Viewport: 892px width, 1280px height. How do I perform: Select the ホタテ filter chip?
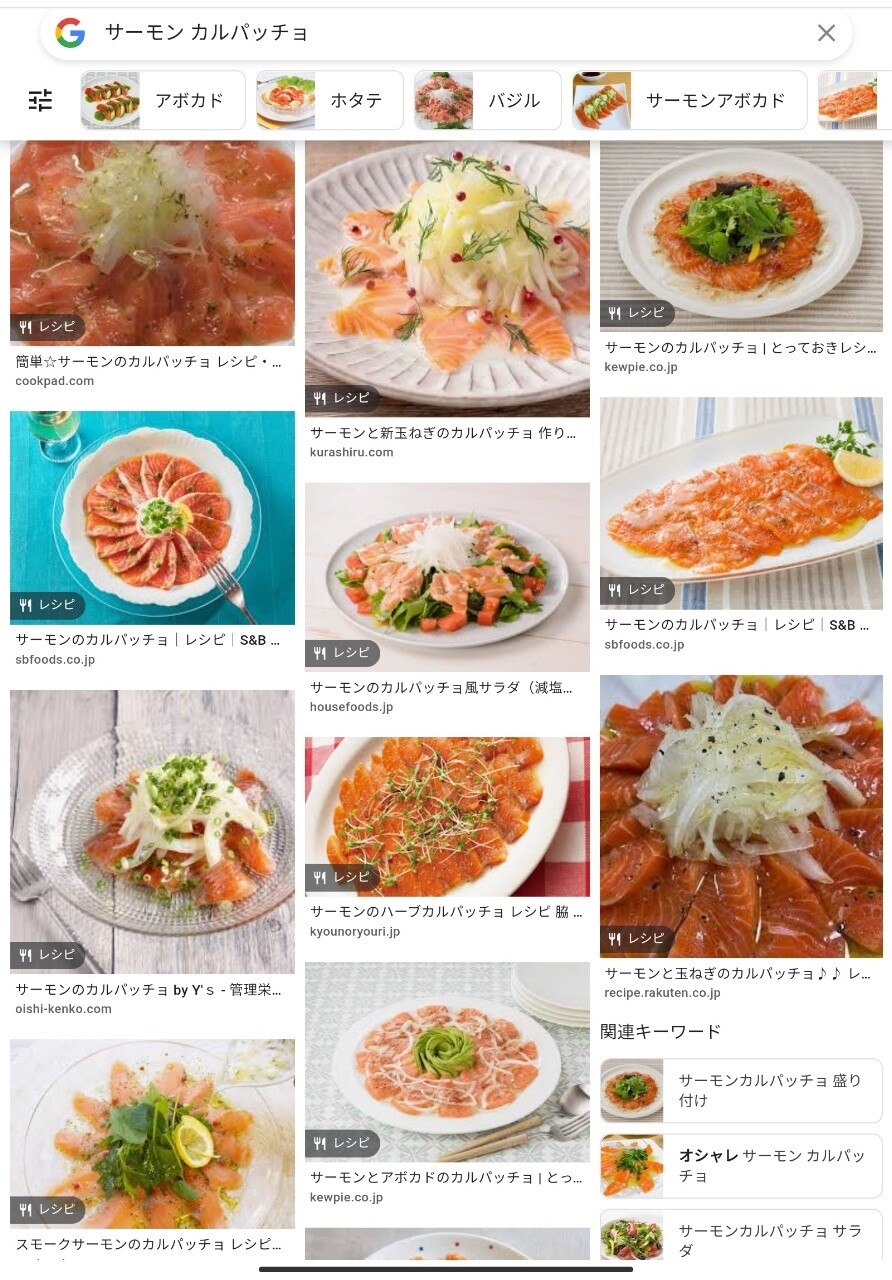[330, 100]
